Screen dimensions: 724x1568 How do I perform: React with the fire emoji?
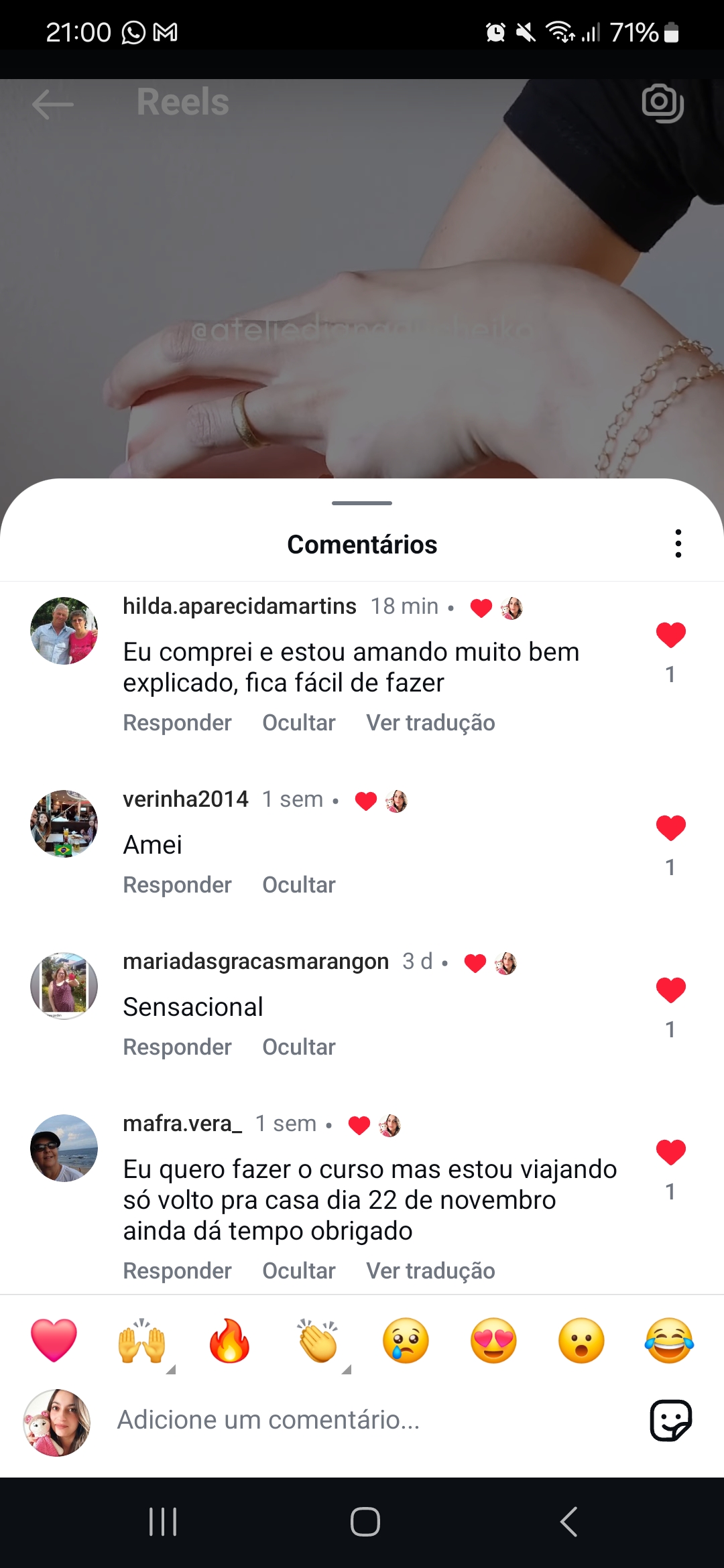tap(230, 1340)
